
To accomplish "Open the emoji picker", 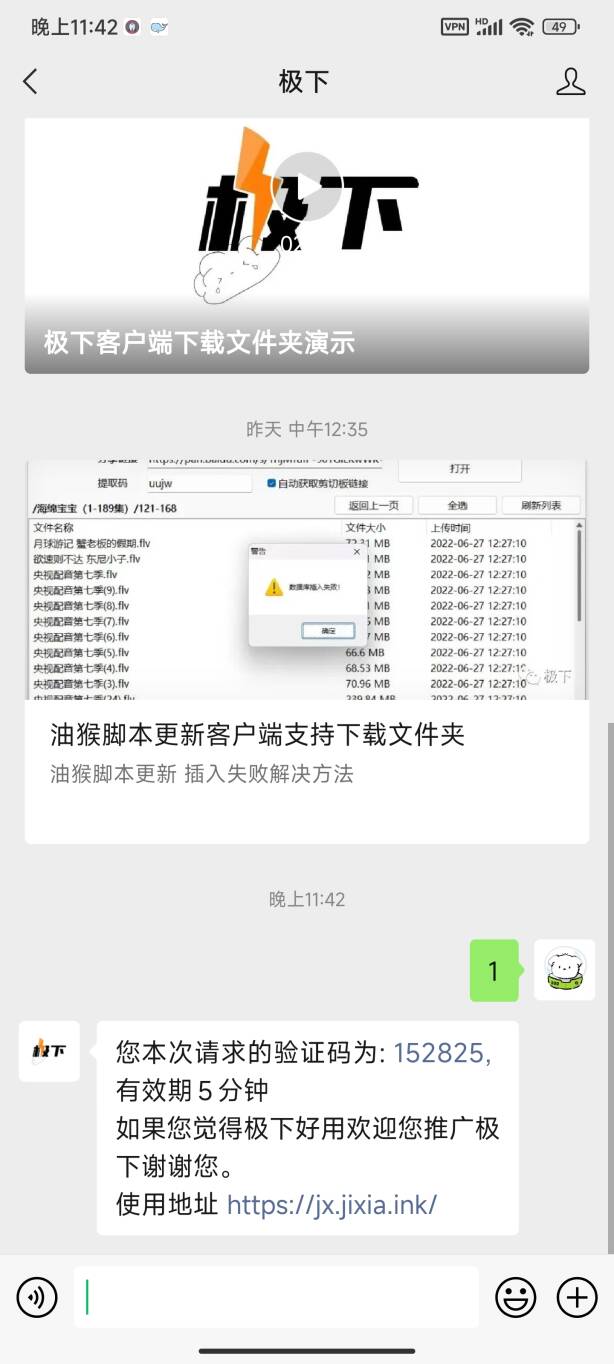I will [516, 1298].
